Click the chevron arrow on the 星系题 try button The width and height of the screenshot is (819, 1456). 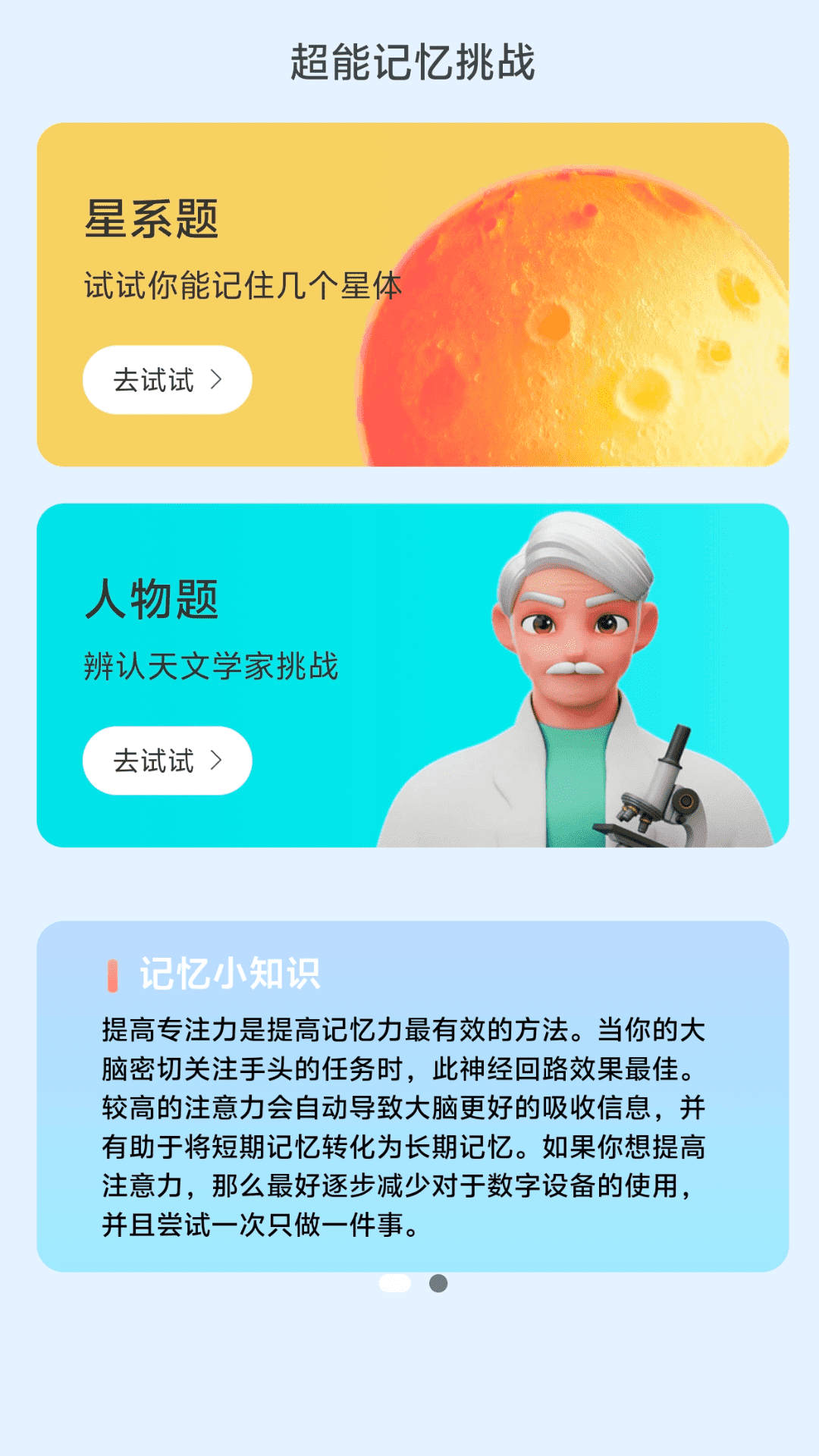click(x=218, y=380)
